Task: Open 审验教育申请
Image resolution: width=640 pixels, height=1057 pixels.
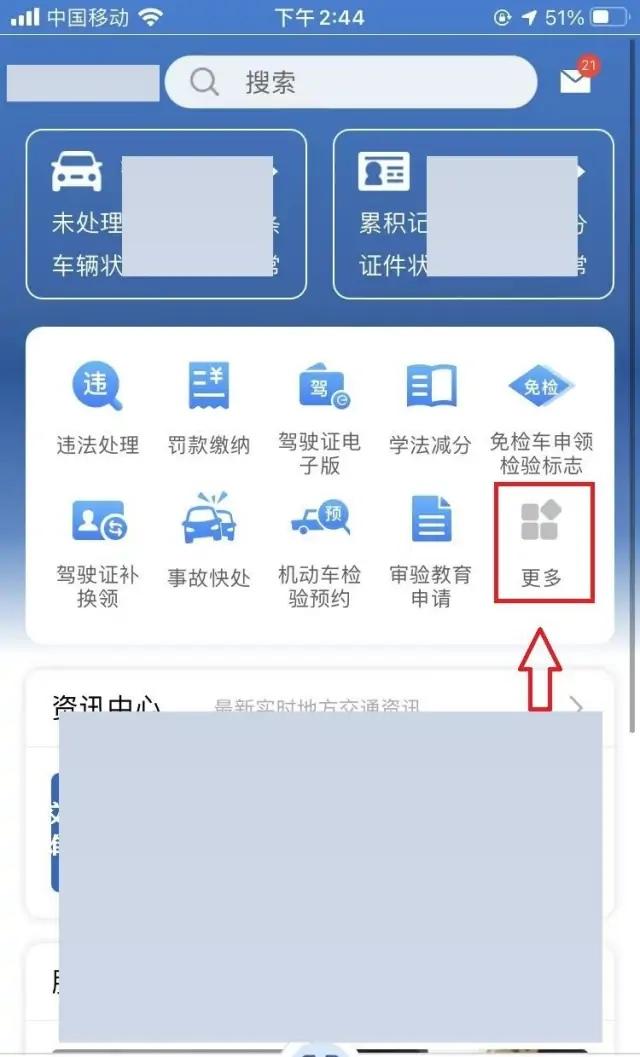Action: pos(432,545)
